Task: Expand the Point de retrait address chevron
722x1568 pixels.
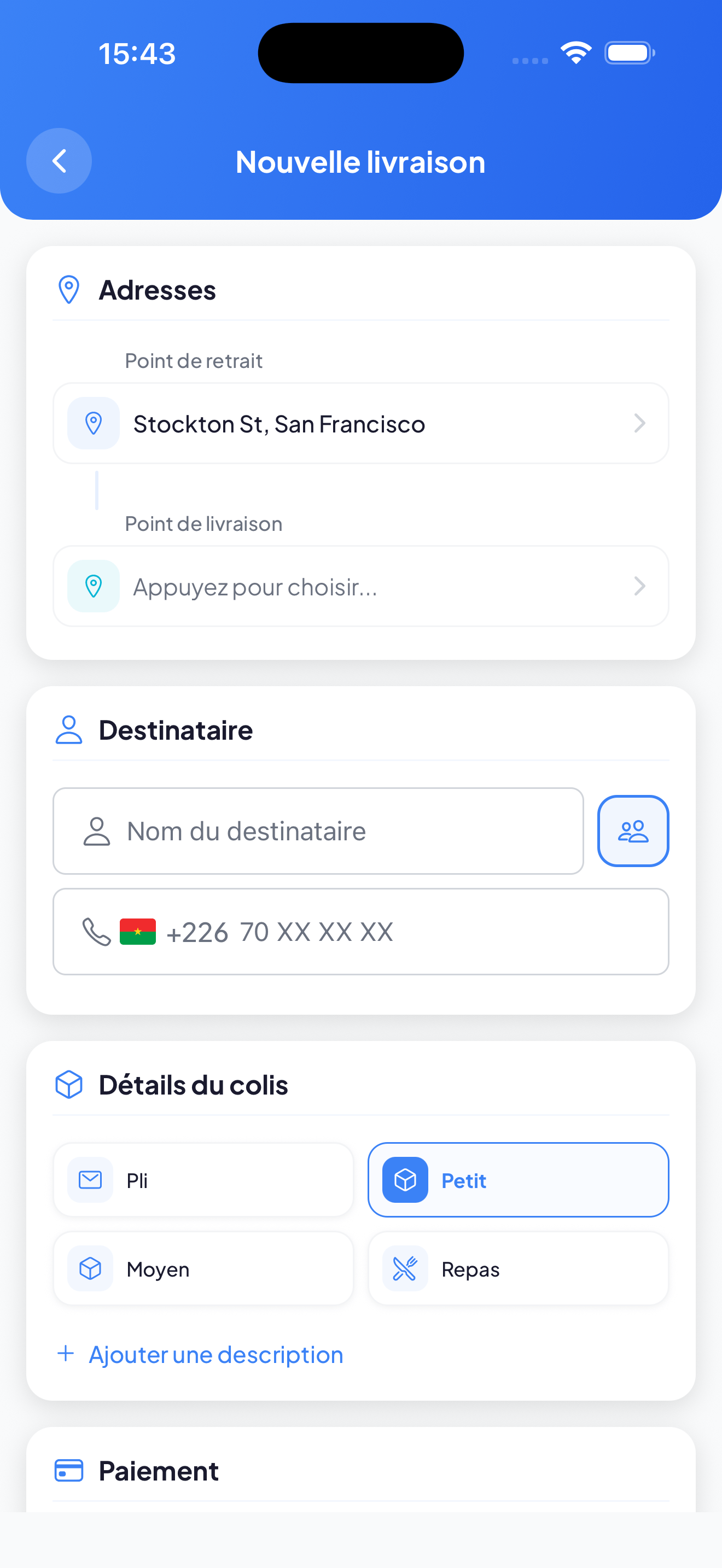Action: (x=639, y=423)
